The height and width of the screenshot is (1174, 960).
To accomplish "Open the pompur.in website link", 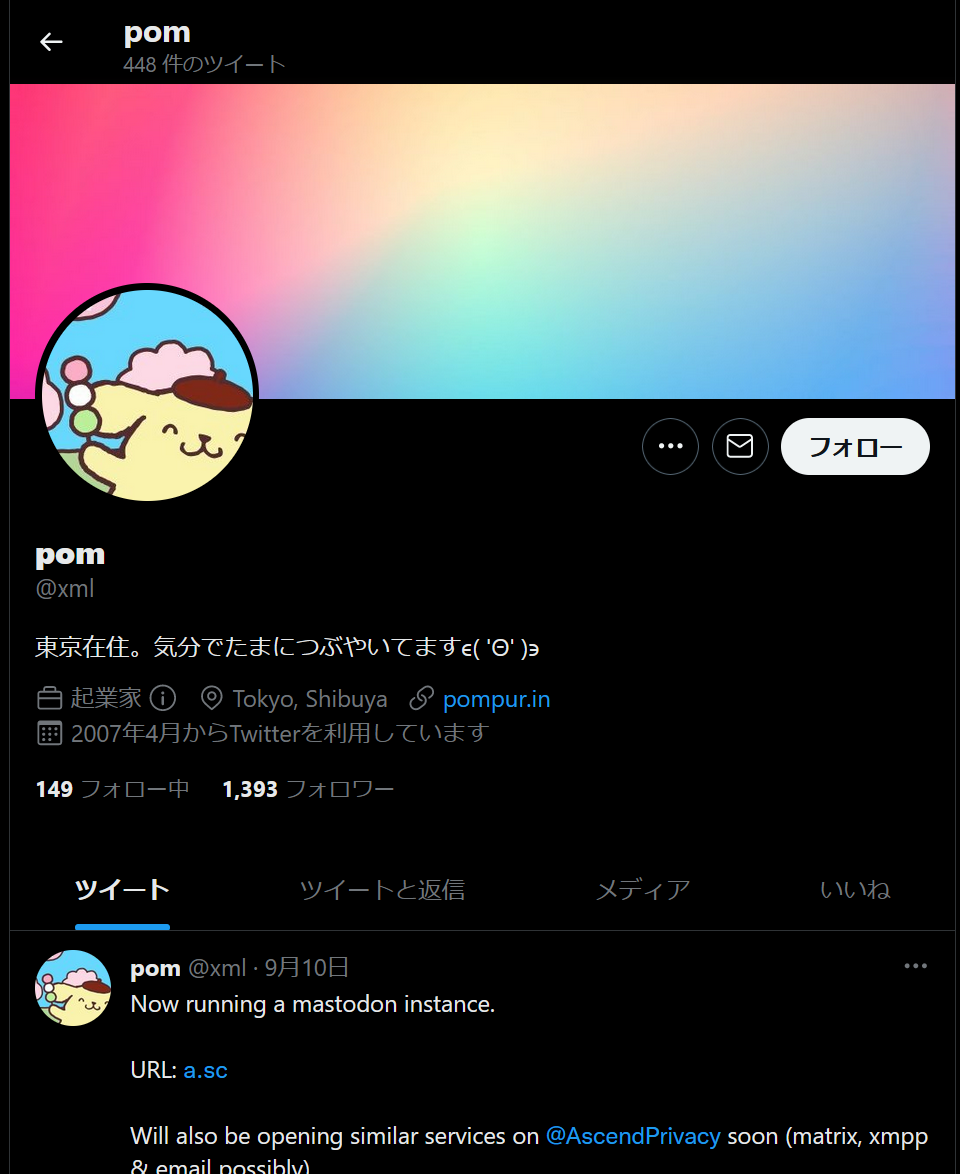I will pyautogui.click(x=496, y=699).
